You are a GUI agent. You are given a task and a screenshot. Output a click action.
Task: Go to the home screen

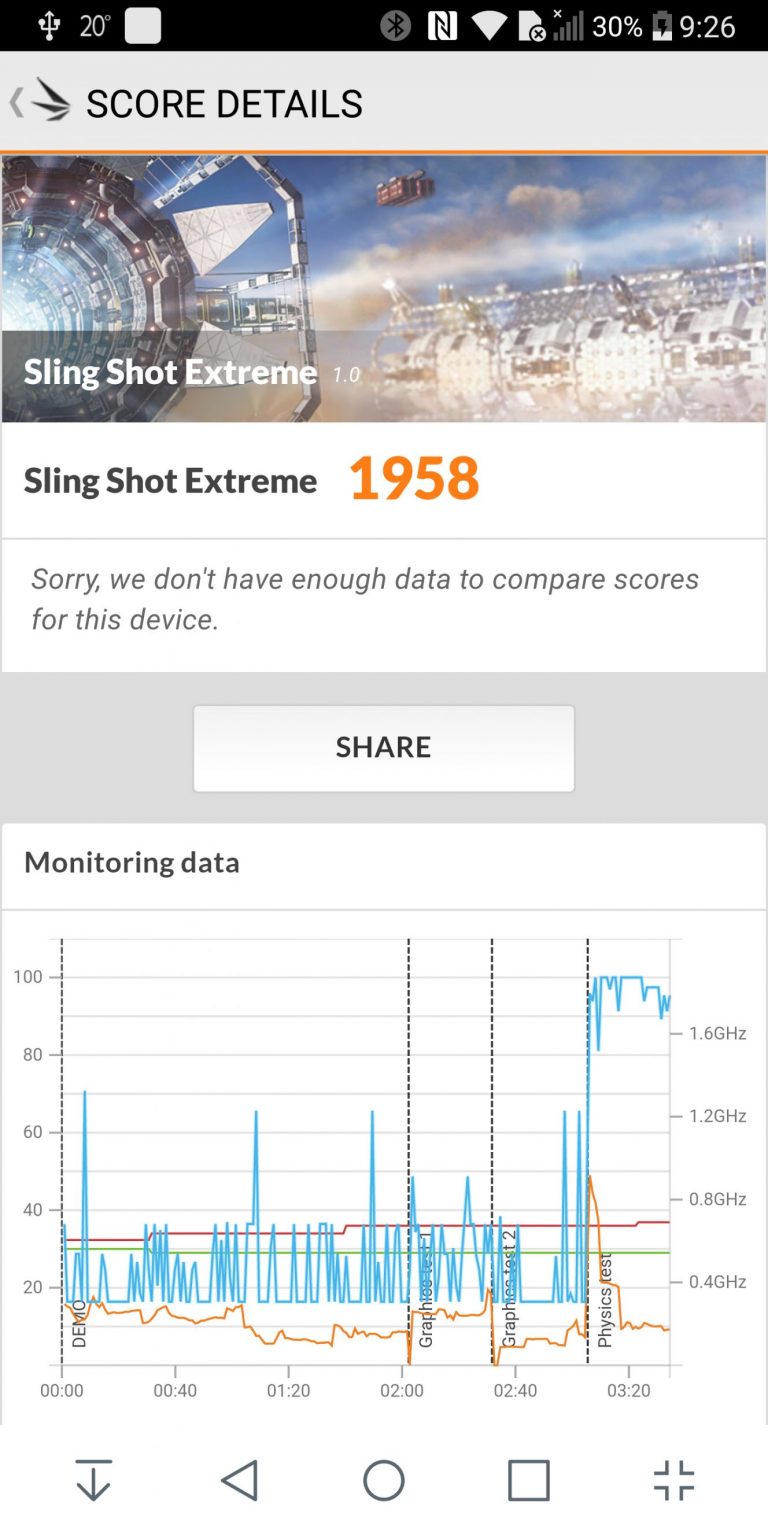(384, 1480)
